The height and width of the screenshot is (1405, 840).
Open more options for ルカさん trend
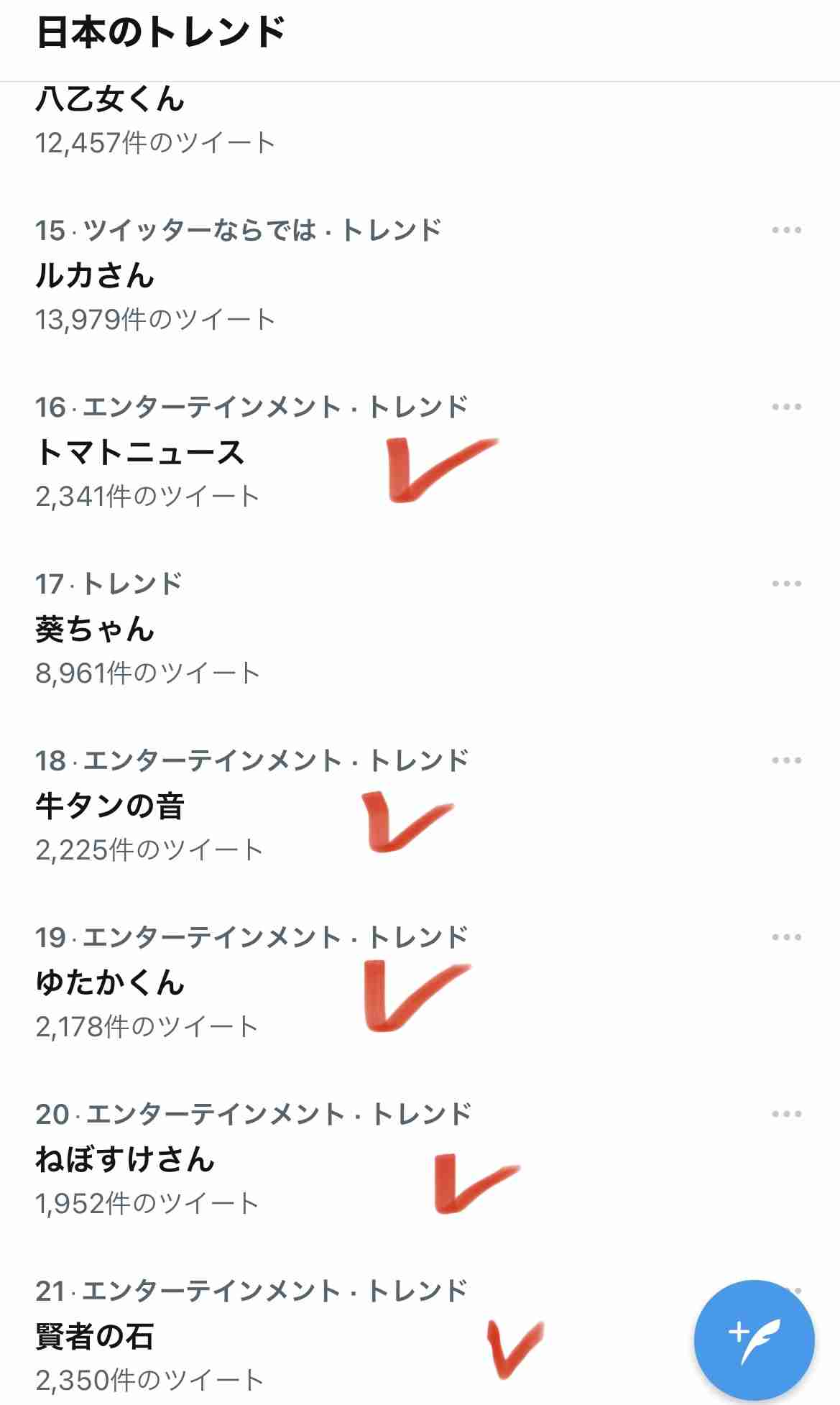[x=787, y=229]
